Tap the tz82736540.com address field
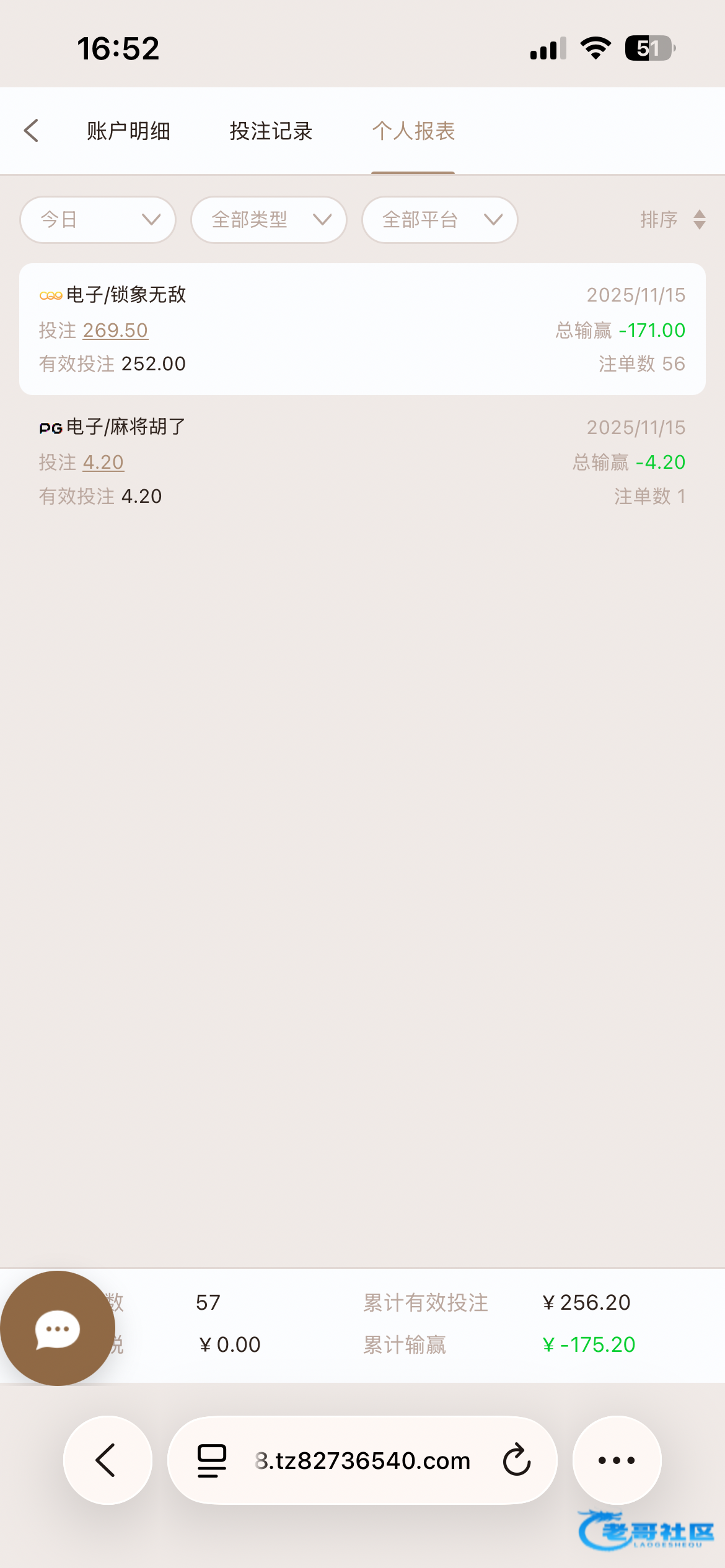Viewport: 725px width, 1568px height. coord(362,1461)
